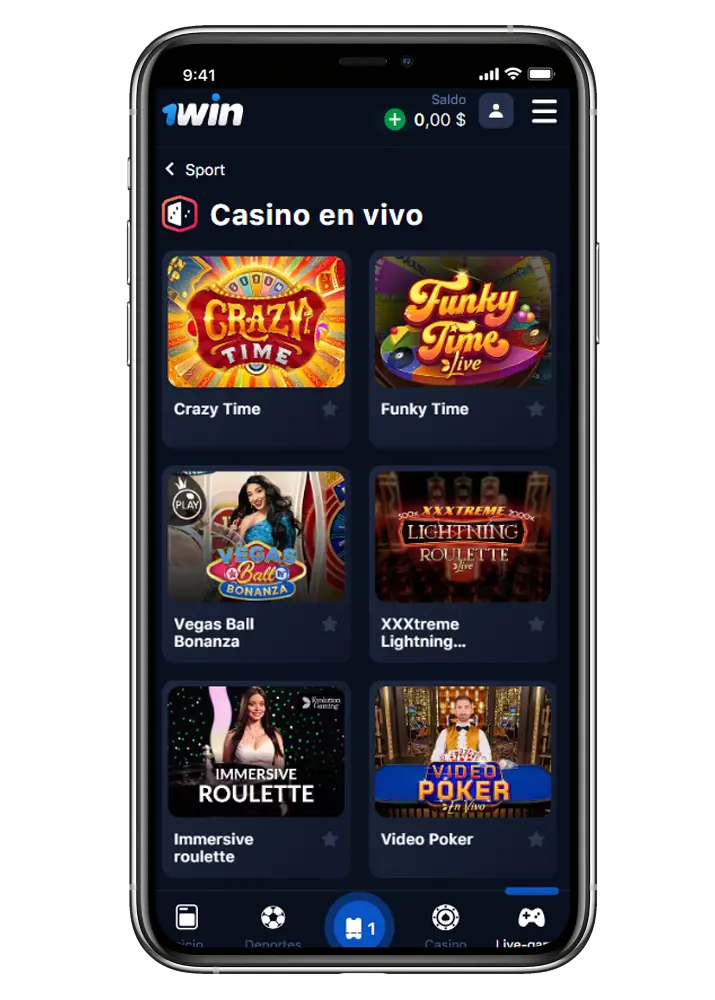This screenshot has width=715, height=1000.
Task: Tap the green plus deposit button
Action: (x=395, y=120)
